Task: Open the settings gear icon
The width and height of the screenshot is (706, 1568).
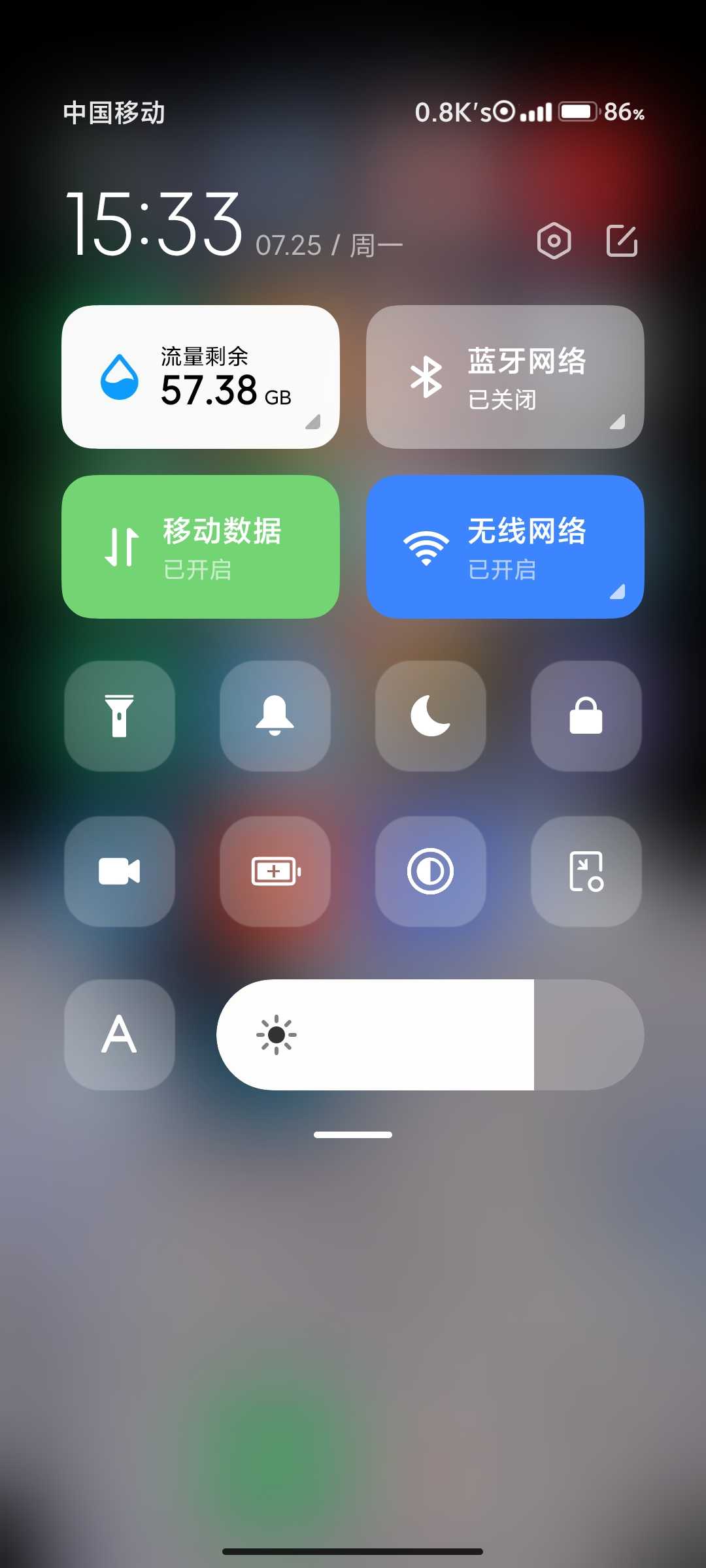Action: 554,241
